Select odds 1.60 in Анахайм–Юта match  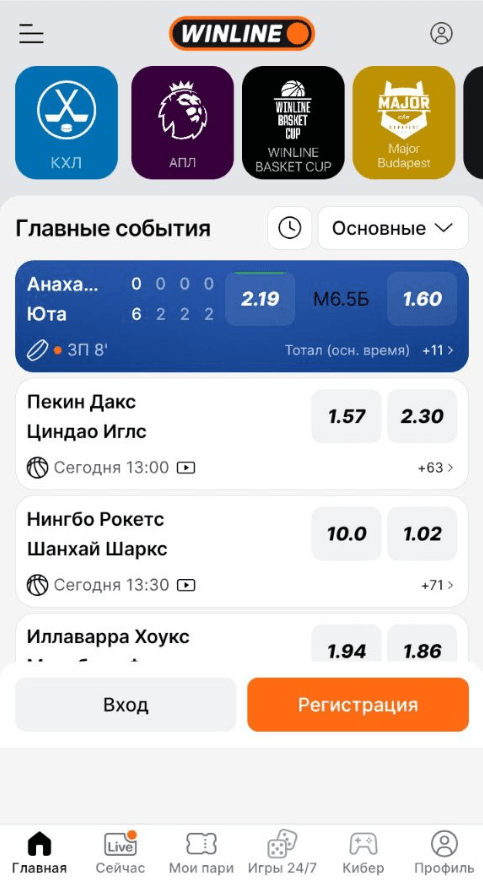tap(422, 299)
